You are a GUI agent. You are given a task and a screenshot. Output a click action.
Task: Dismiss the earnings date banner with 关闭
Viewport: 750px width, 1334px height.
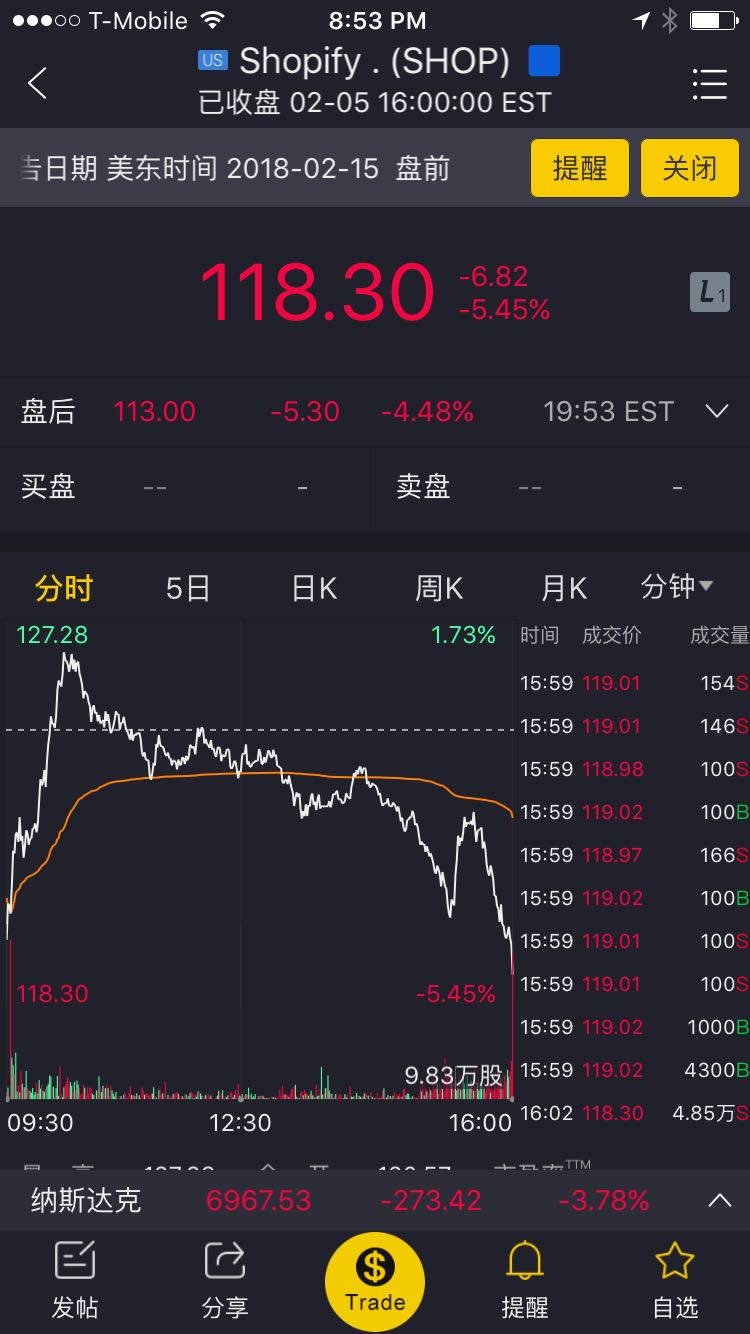689,168
